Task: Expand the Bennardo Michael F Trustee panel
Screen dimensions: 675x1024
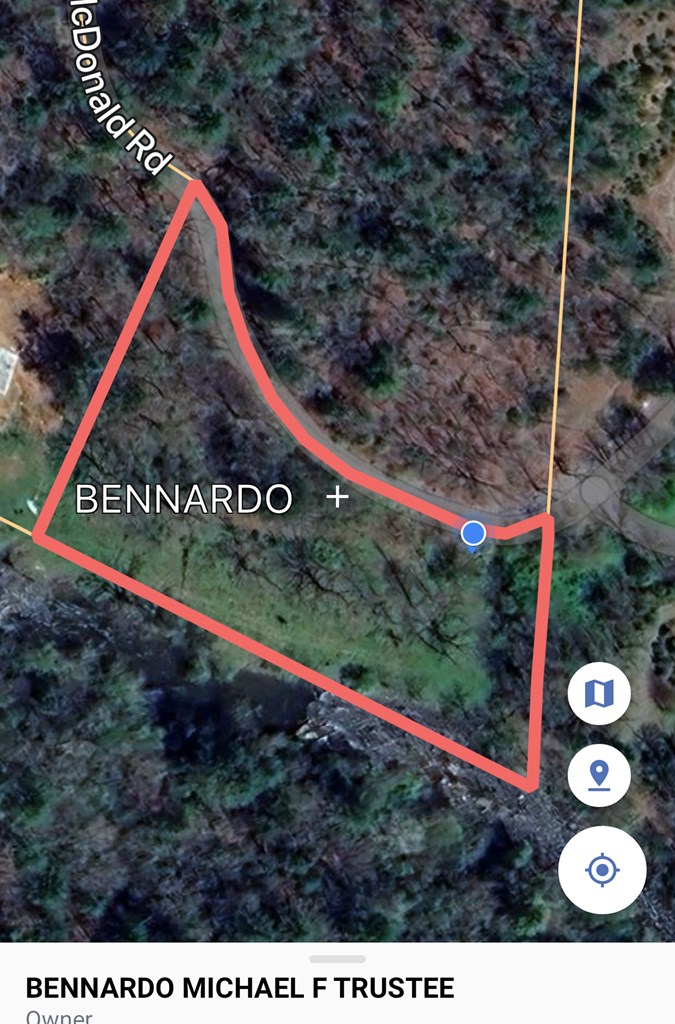Action: 337,959
